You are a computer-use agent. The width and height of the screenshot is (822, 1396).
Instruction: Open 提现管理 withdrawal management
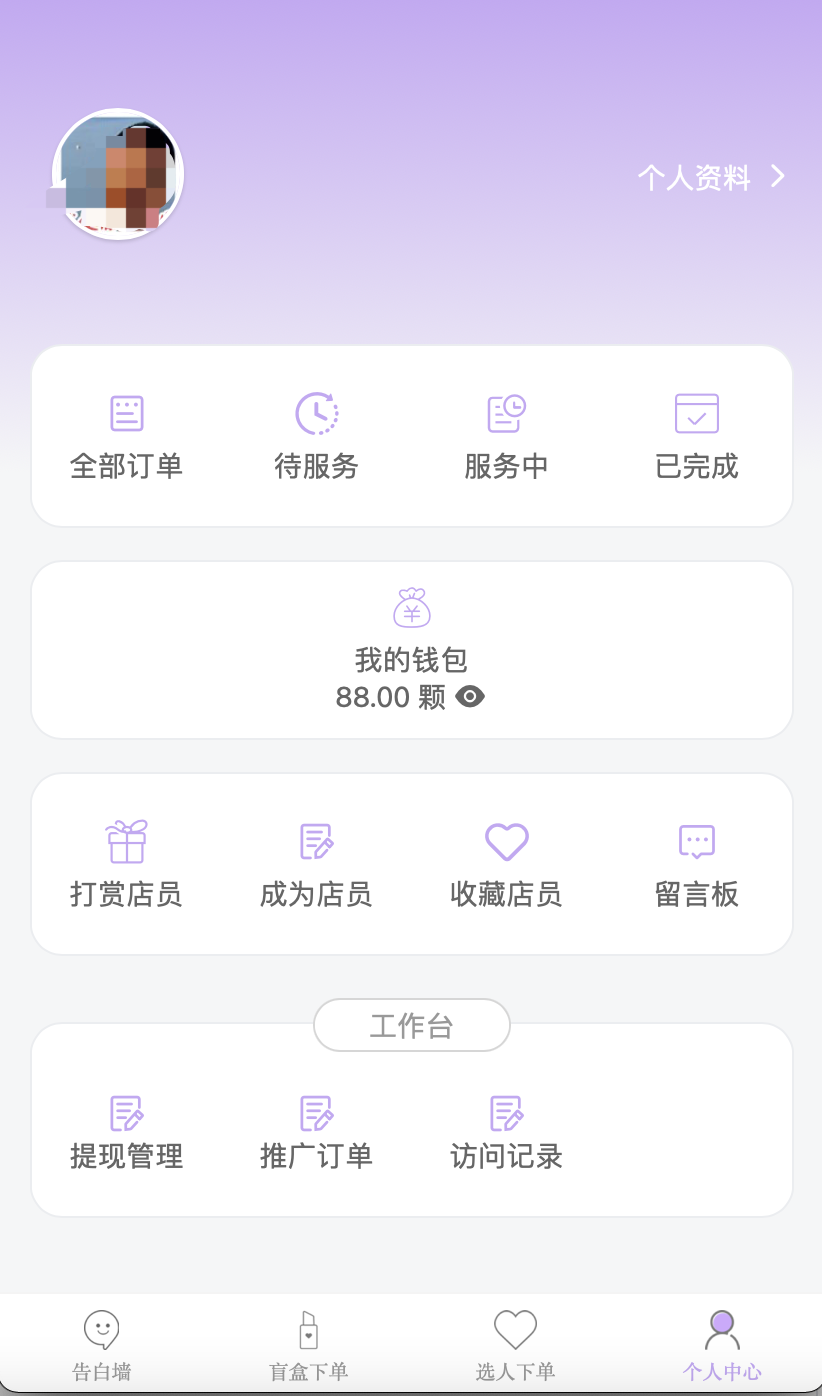coord(127,1132)
